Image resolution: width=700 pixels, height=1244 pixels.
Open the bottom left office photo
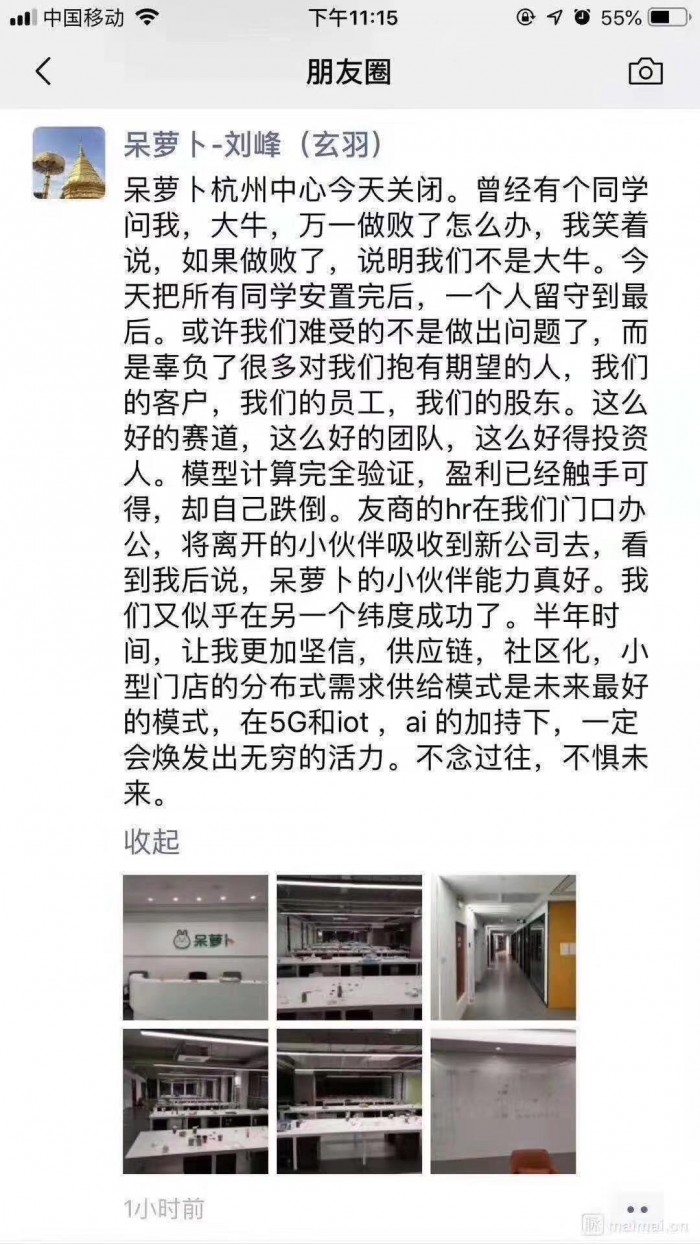click(196, 1101)
